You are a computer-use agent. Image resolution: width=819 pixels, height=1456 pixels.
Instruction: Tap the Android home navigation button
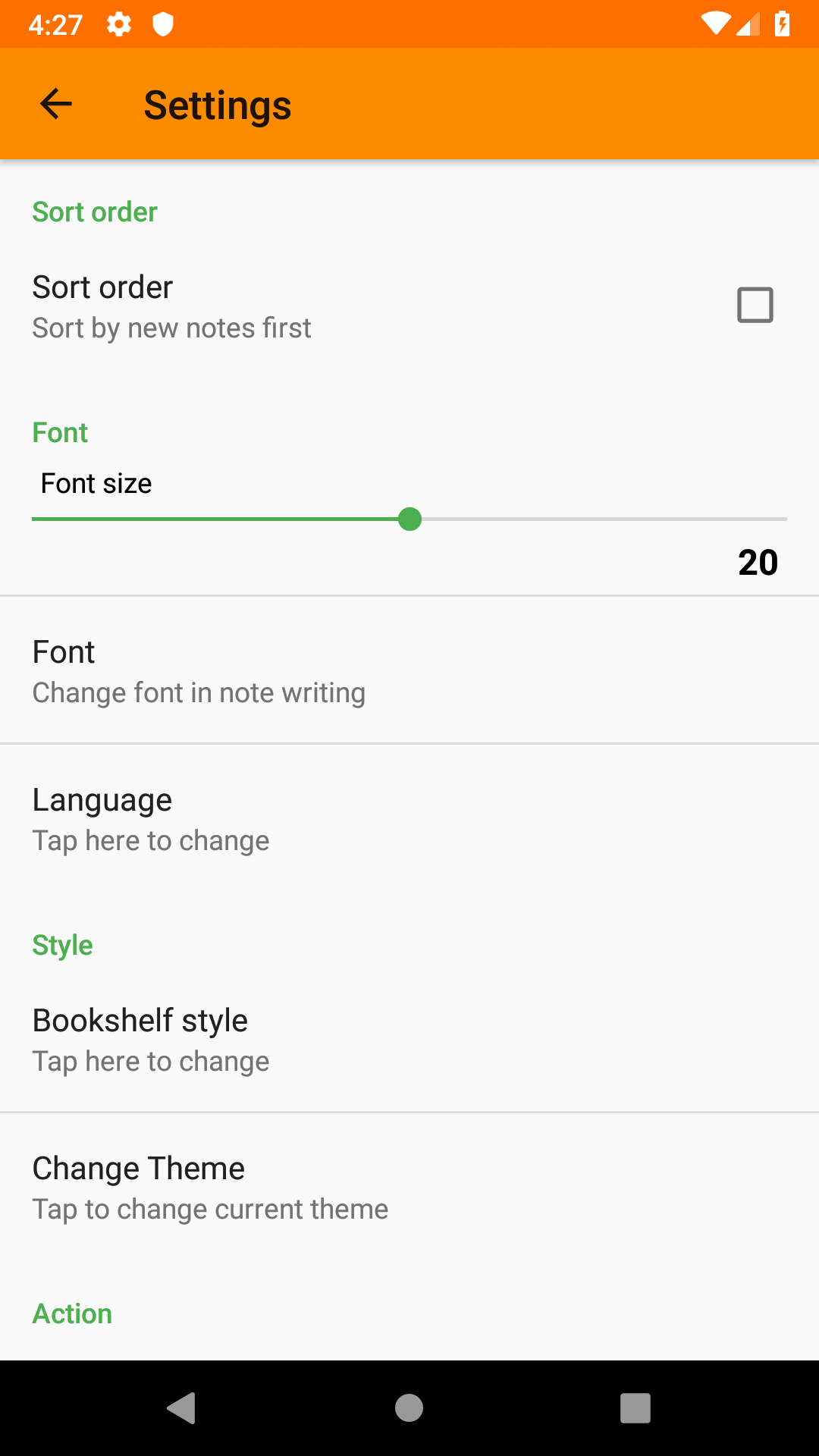pyautogui.click(x=409, y=1409)
